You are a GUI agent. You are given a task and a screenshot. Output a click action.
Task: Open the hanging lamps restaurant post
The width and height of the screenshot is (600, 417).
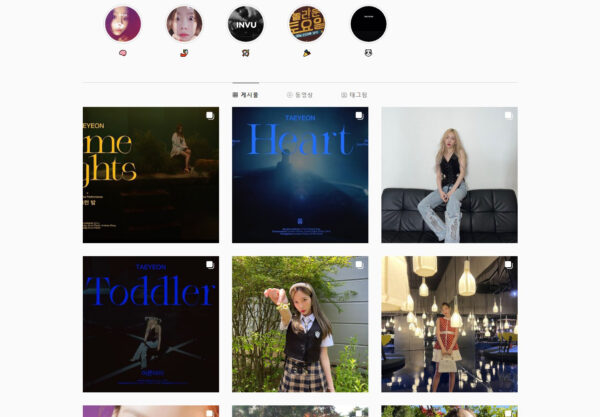(449, 324)
